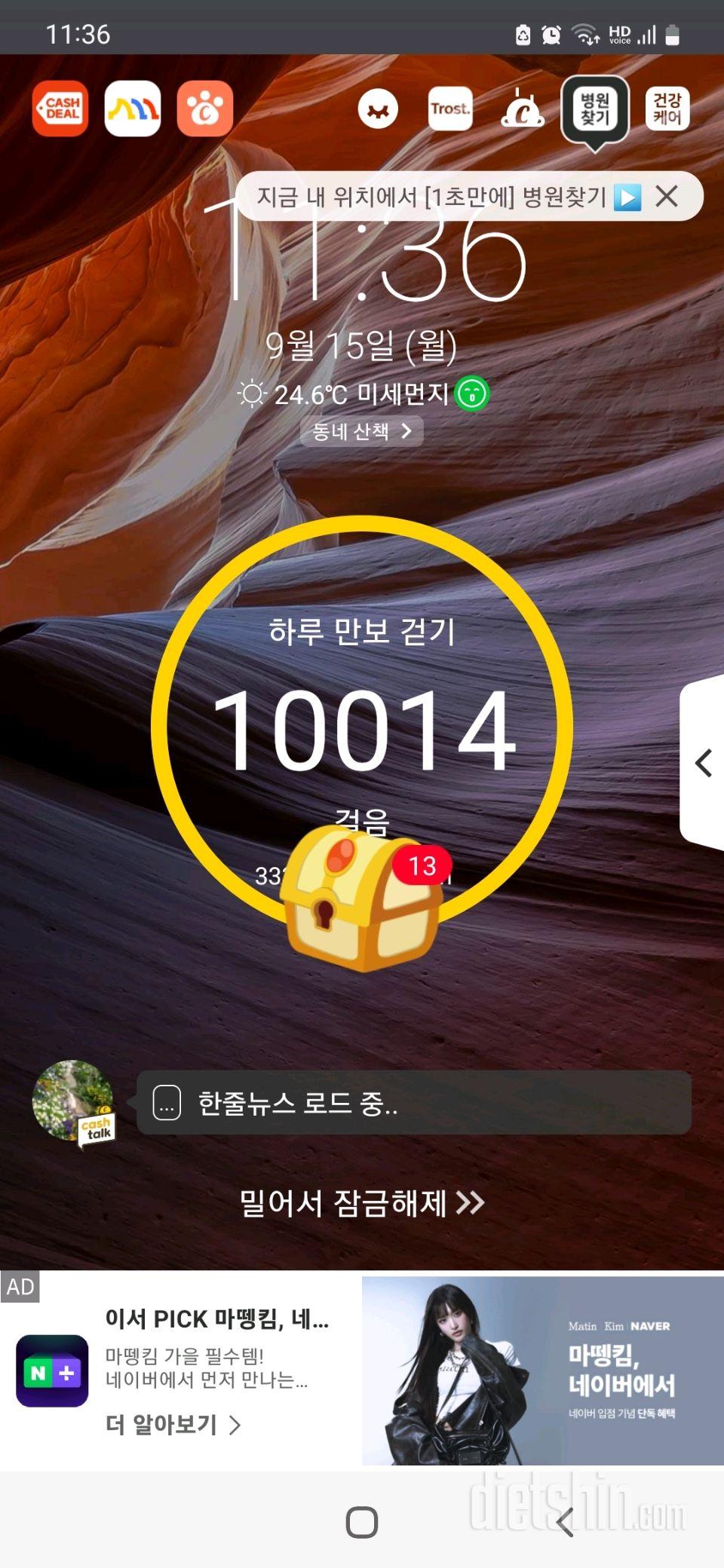Open the 마뗑킴 Naver ad image
The image size is (724, 1568).
[542, 1370]
